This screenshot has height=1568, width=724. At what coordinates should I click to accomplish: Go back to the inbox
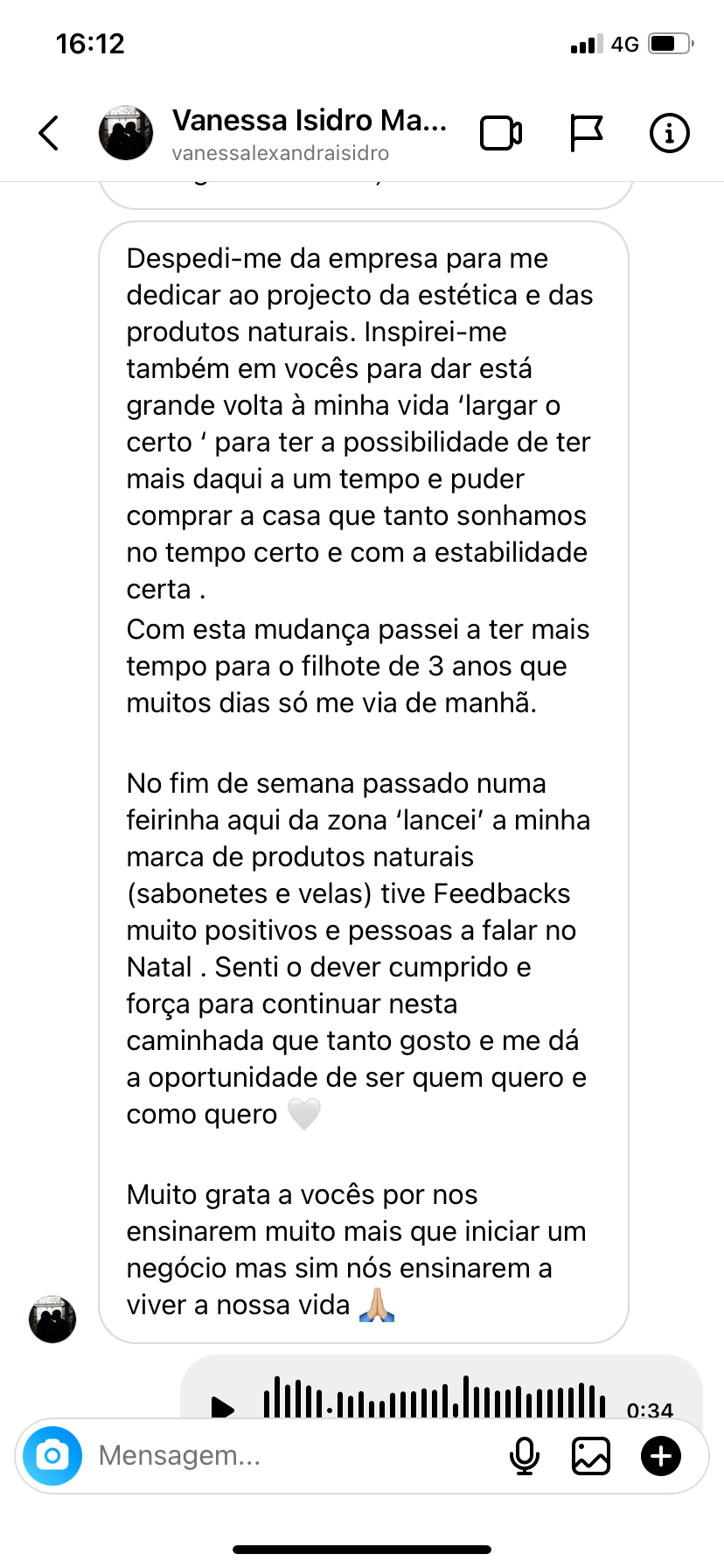(x=50, y=133)
